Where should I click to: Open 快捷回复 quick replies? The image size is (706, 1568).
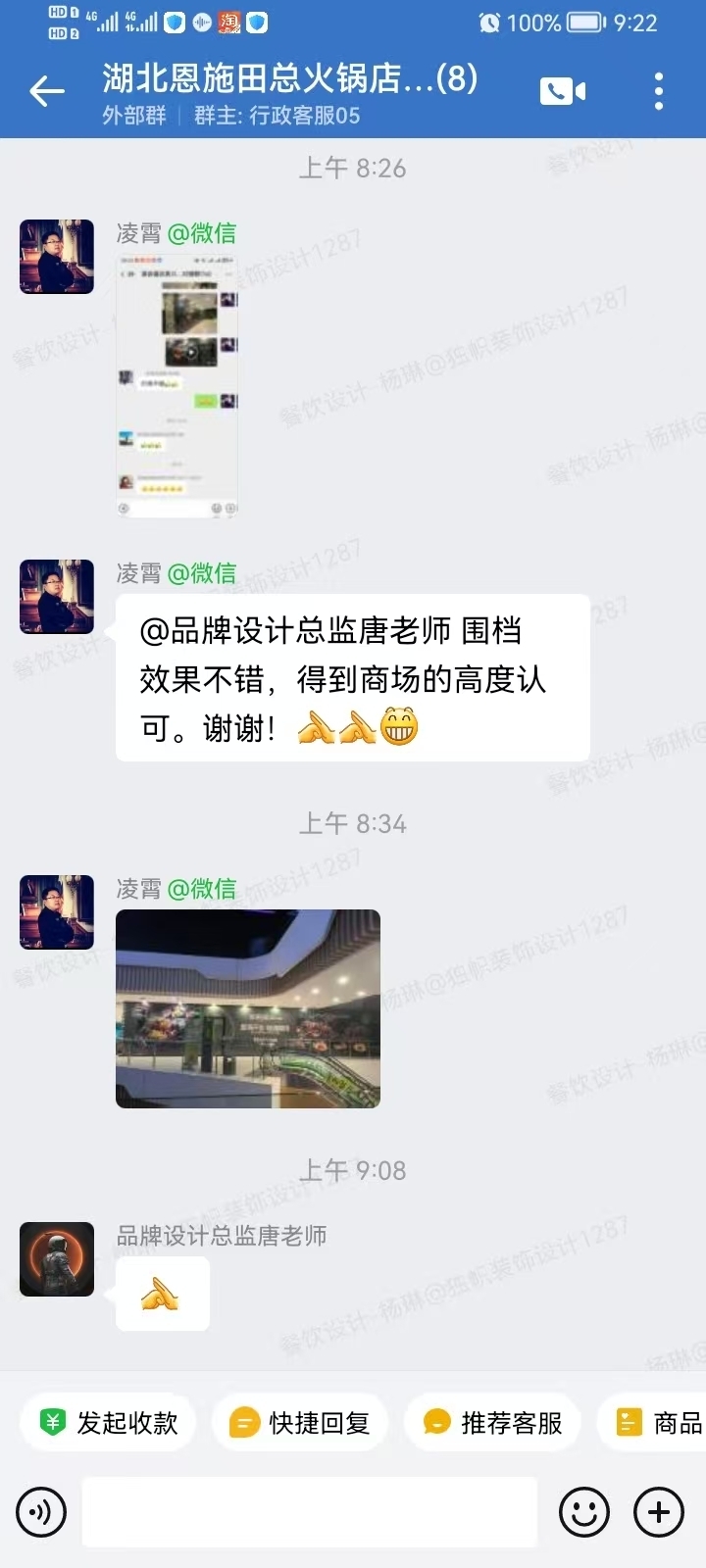coord(299,1422)
